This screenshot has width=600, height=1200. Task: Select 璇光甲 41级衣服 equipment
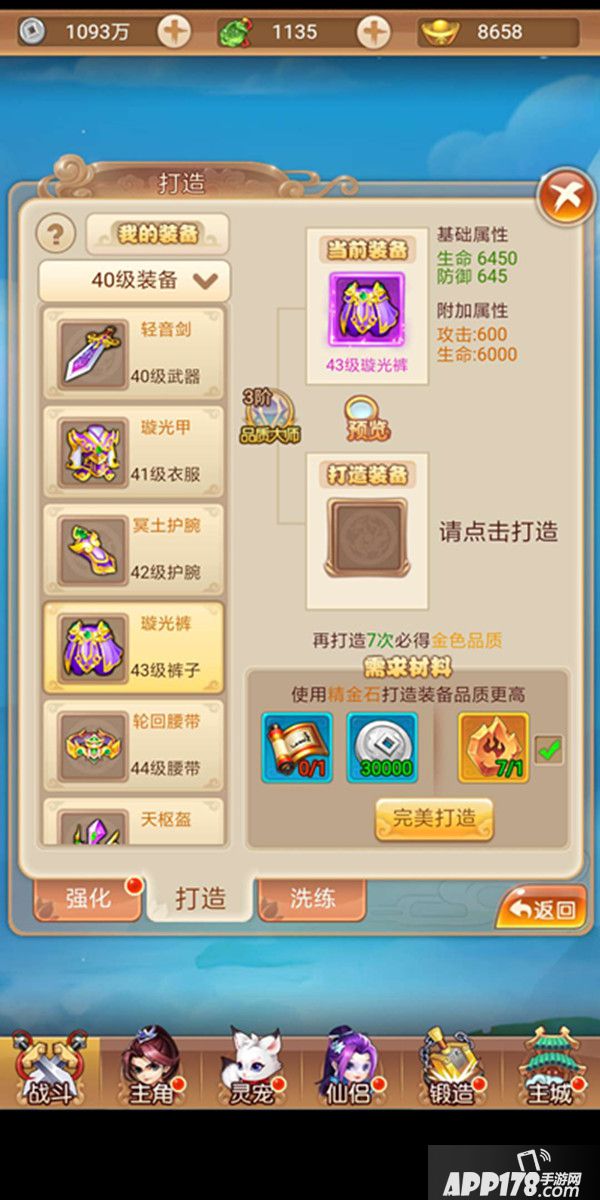(x=134, y=450)
